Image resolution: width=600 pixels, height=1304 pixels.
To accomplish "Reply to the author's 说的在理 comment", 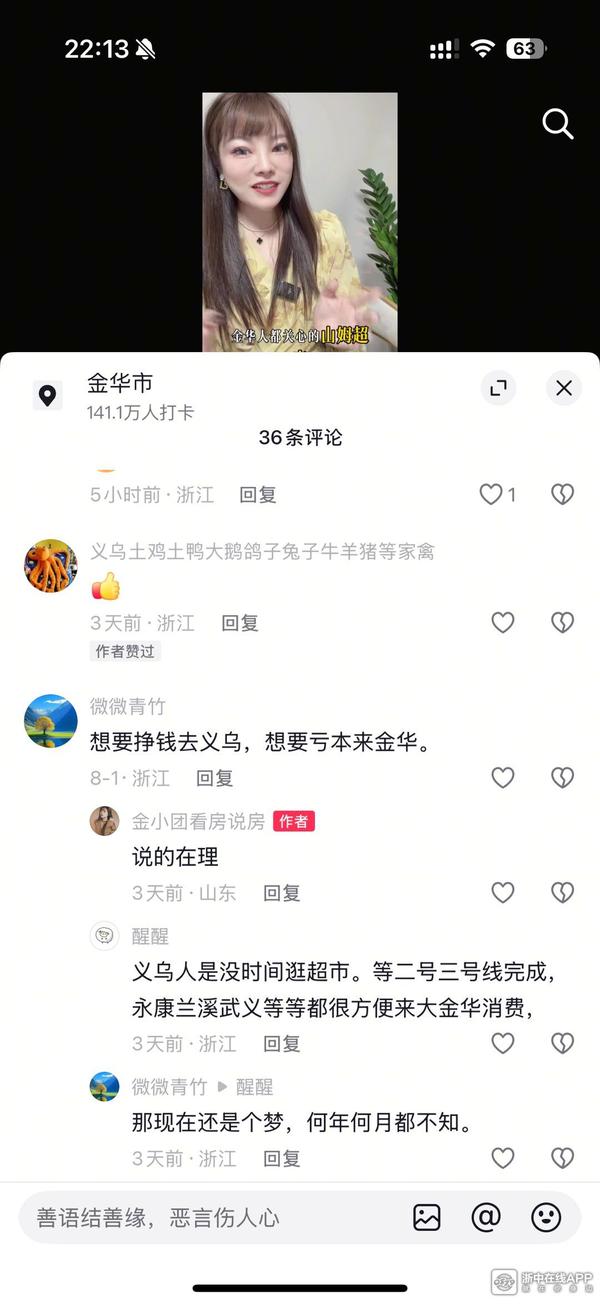I will [282, 893].
